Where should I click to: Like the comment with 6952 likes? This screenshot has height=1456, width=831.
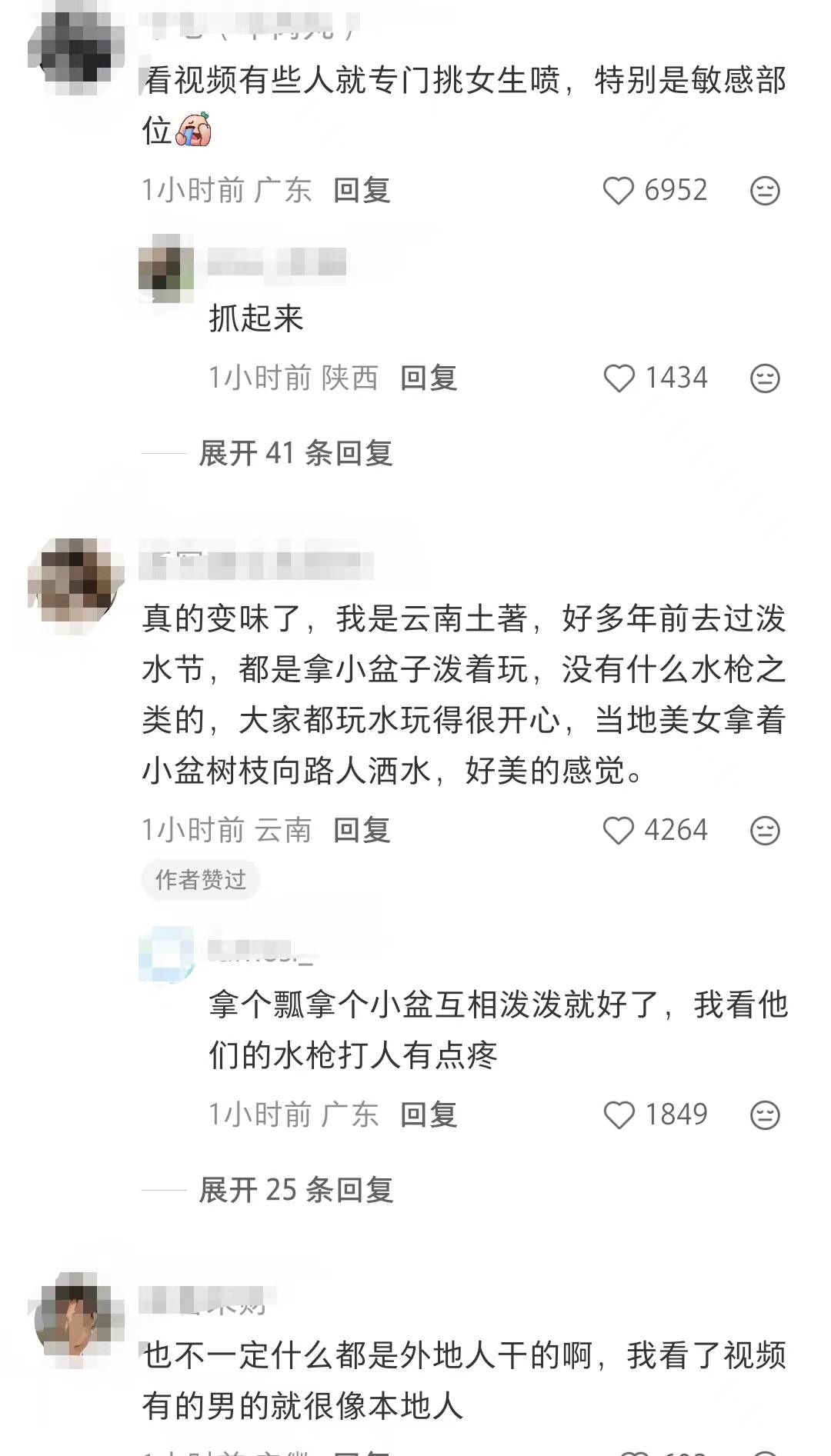pos(619,191)
